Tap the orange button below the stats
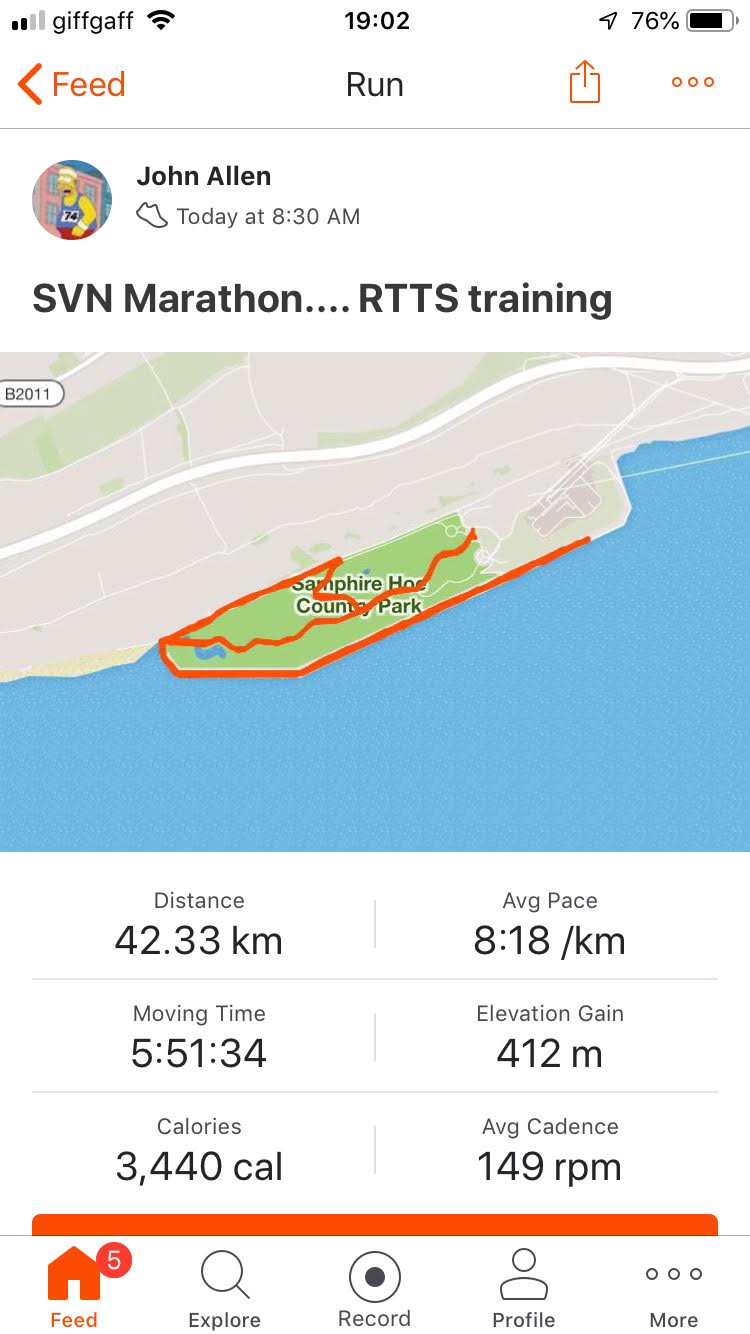Image resolution: width=750 pixels, height=1334 pixels. (375, 1225)
